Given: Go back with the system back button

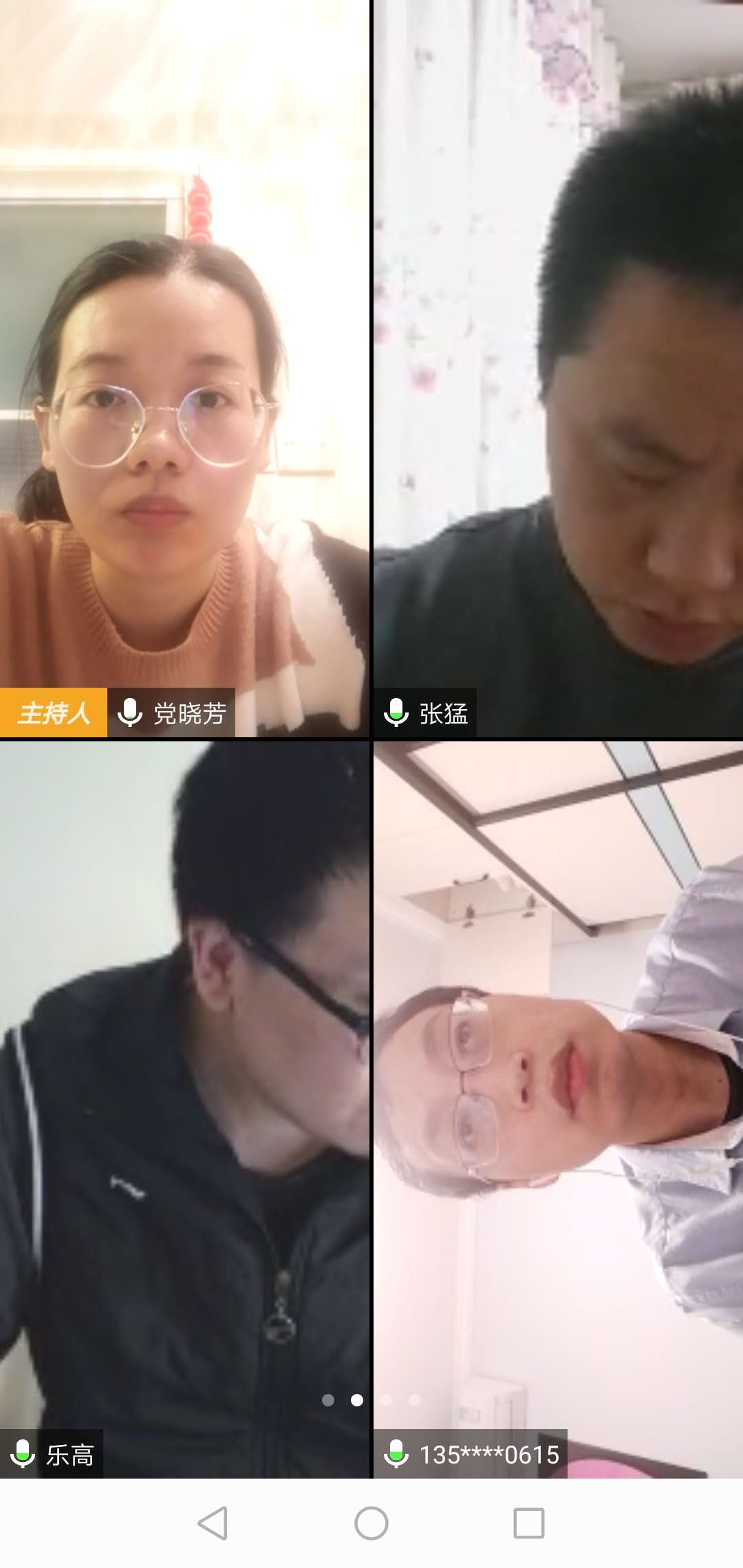Looking at the screenshot, I should pyautogui.click(x=213, y=1523).
